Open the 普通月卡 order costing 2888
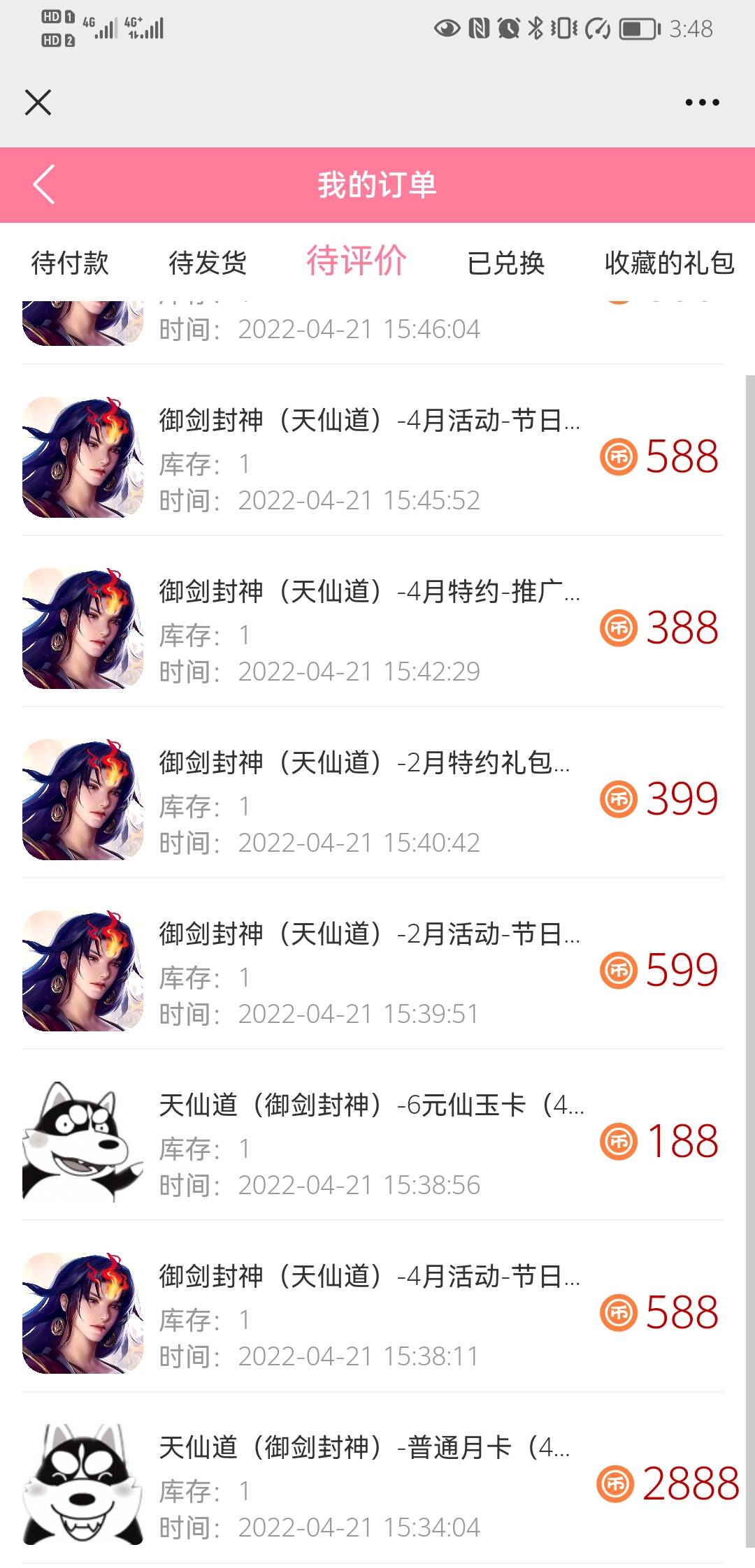Viewport: 755px width, 1568px height. (x=371, y=1485)
